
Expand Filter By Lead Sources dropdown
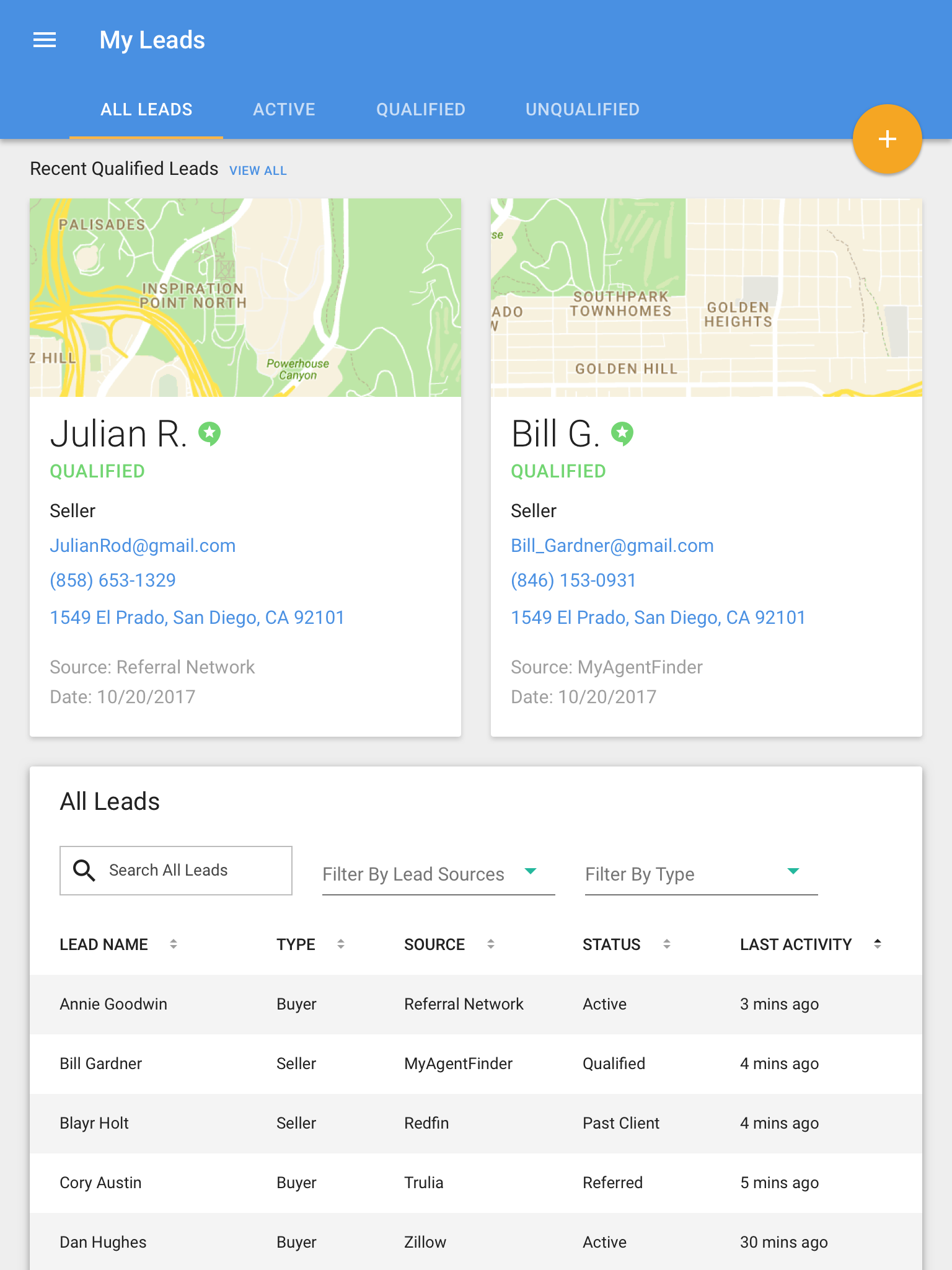438,874
